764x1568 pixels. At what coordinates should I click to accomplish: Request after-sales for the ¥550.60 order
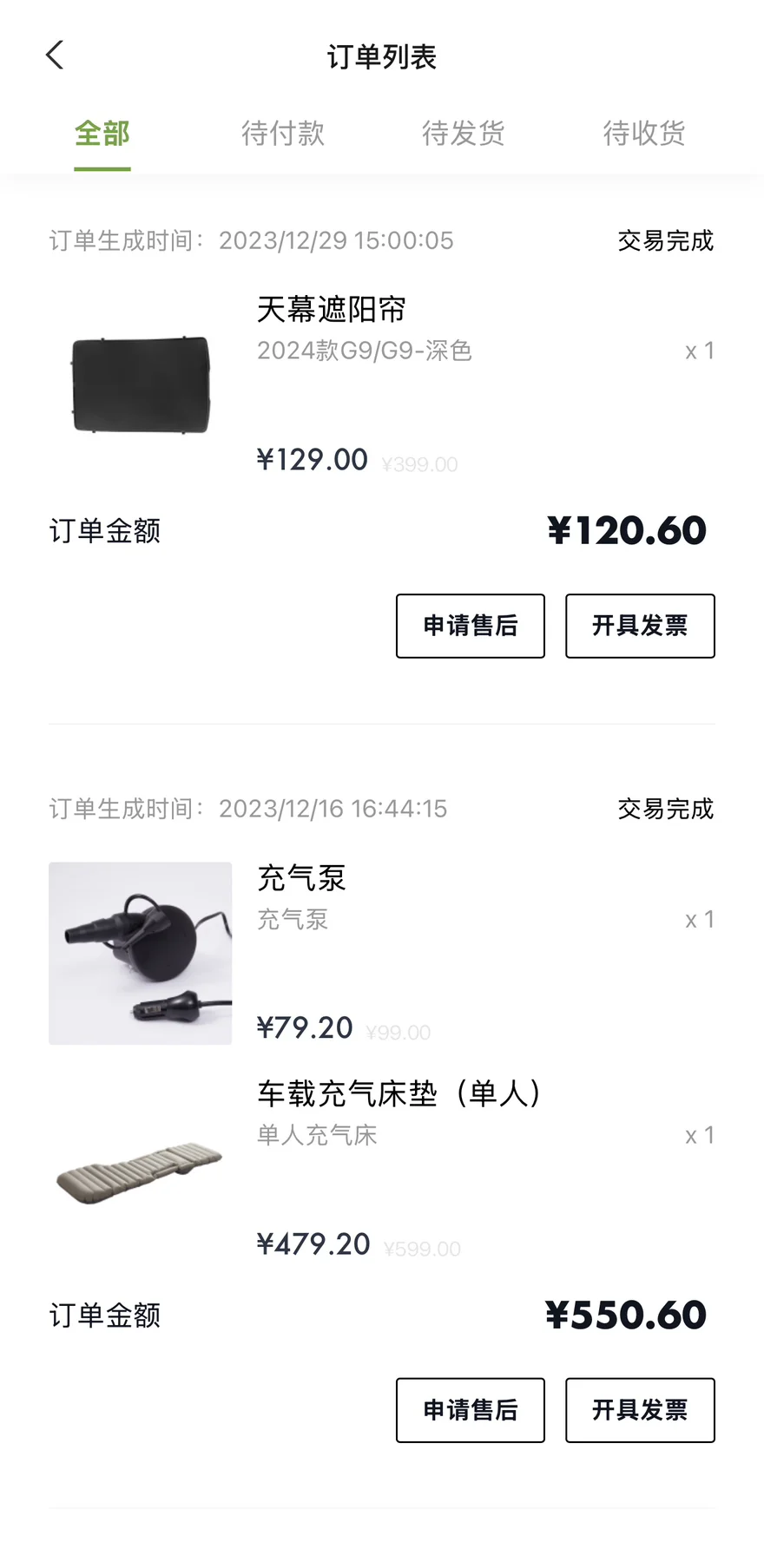click(471, 1410)
